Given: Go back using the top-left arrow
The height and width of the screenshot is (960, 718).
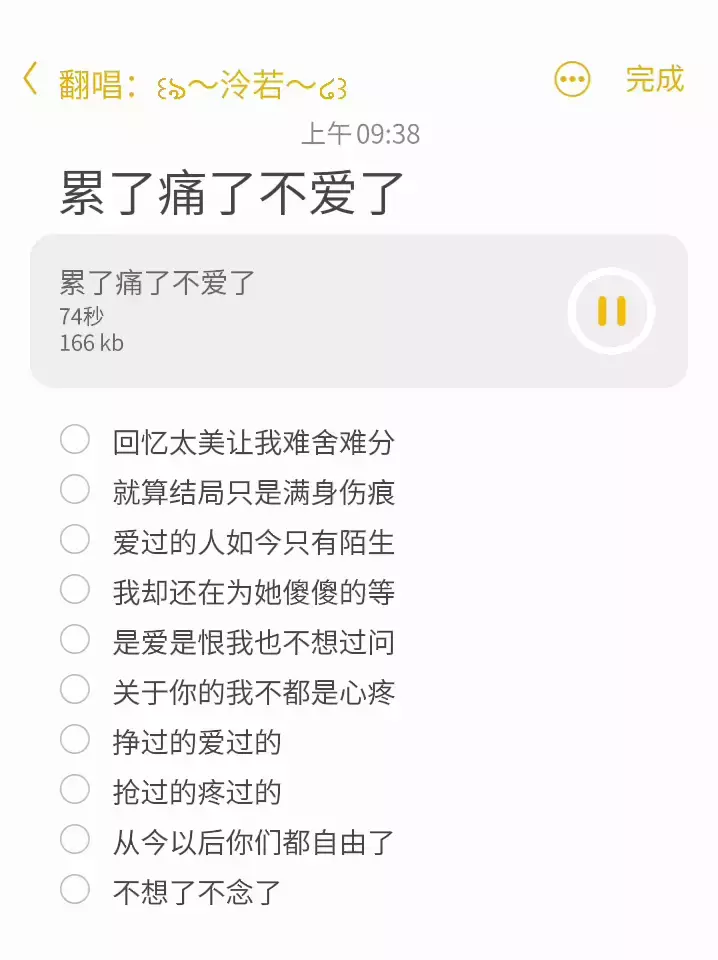Looking at the screenshot, I should (x=30, y=79).
